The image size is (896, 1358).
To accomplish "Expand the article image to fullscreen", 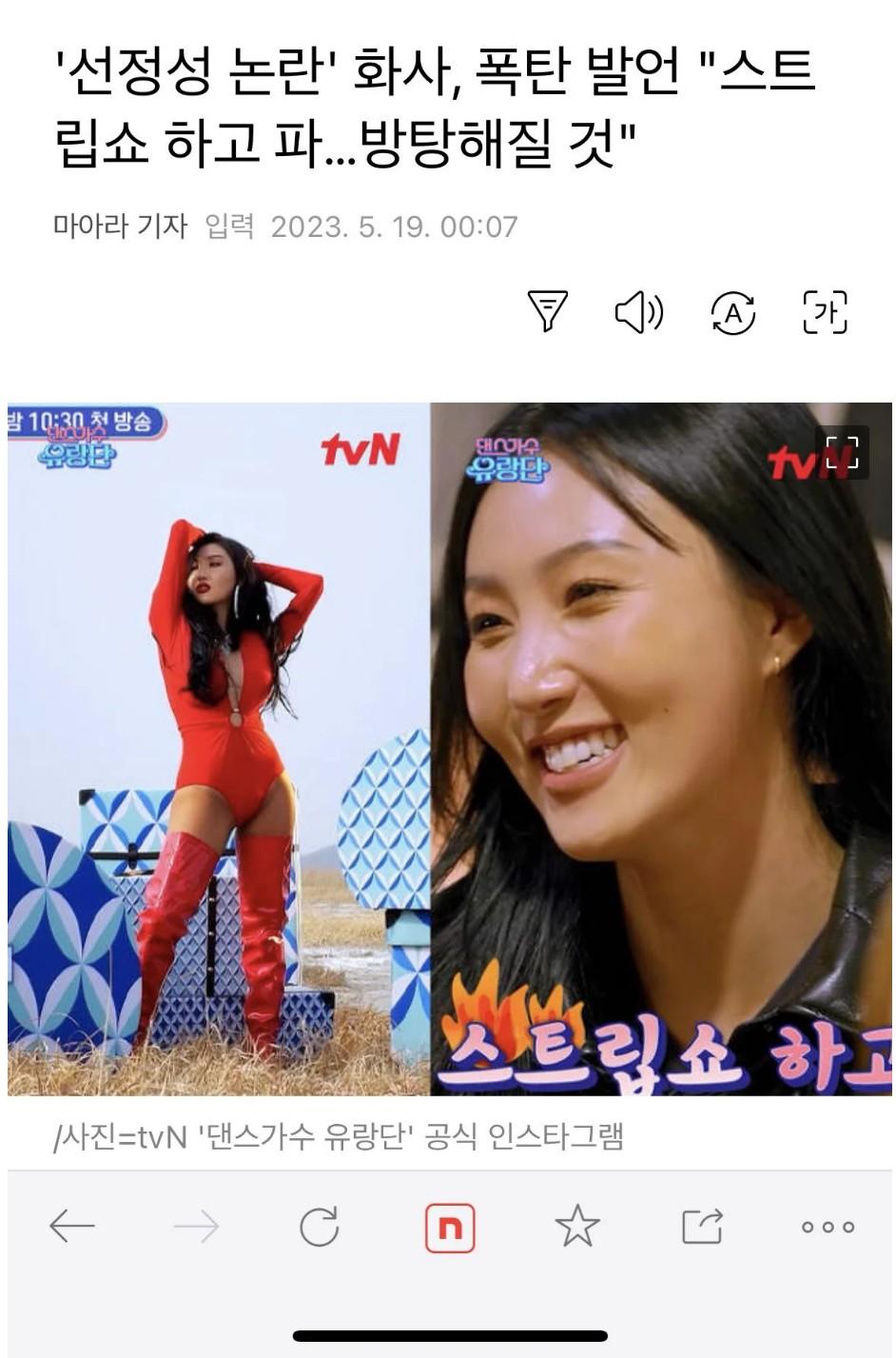I will [x=842, y=452].
